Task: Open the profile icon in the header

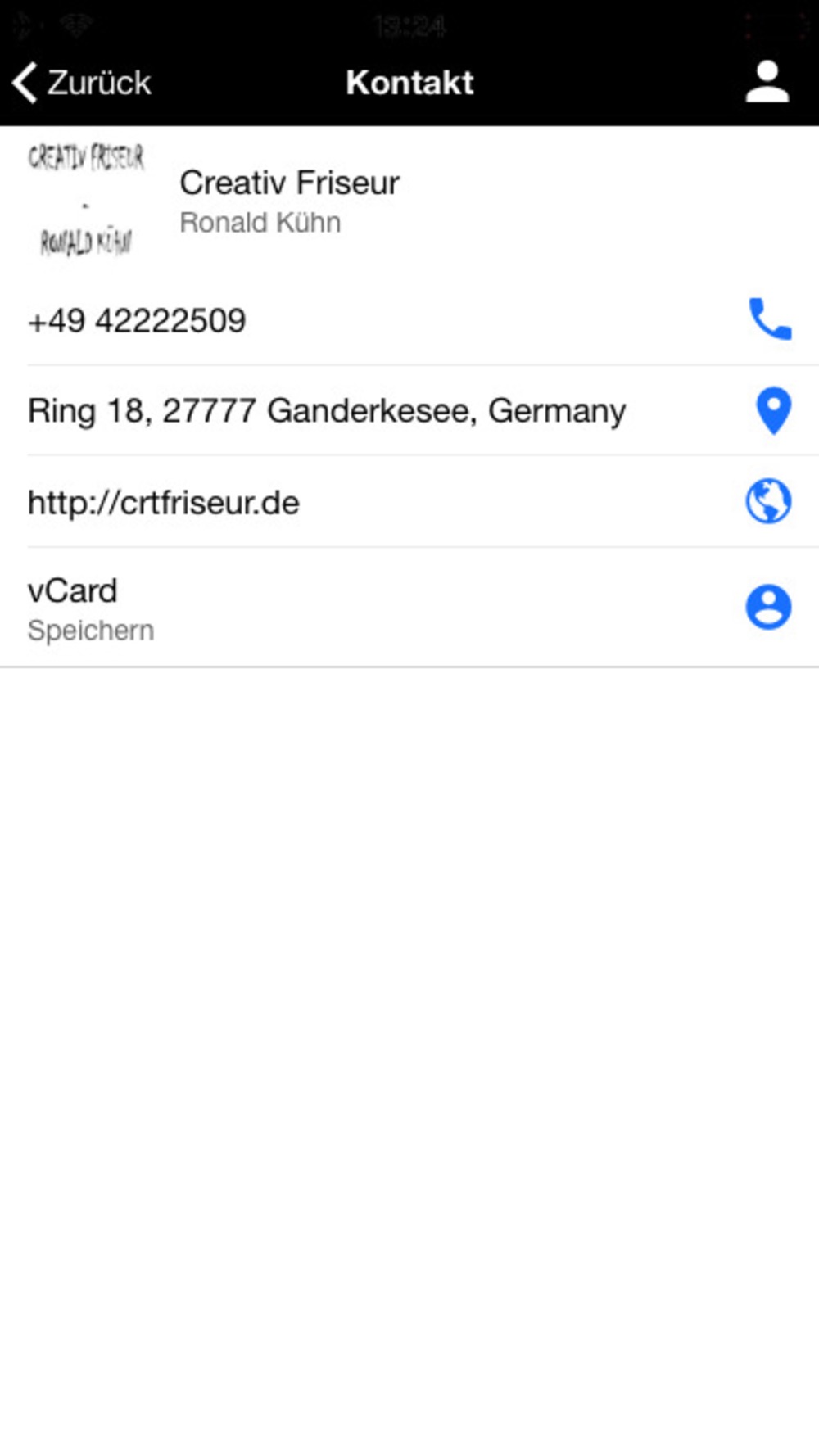Action: tap(767, 82)
